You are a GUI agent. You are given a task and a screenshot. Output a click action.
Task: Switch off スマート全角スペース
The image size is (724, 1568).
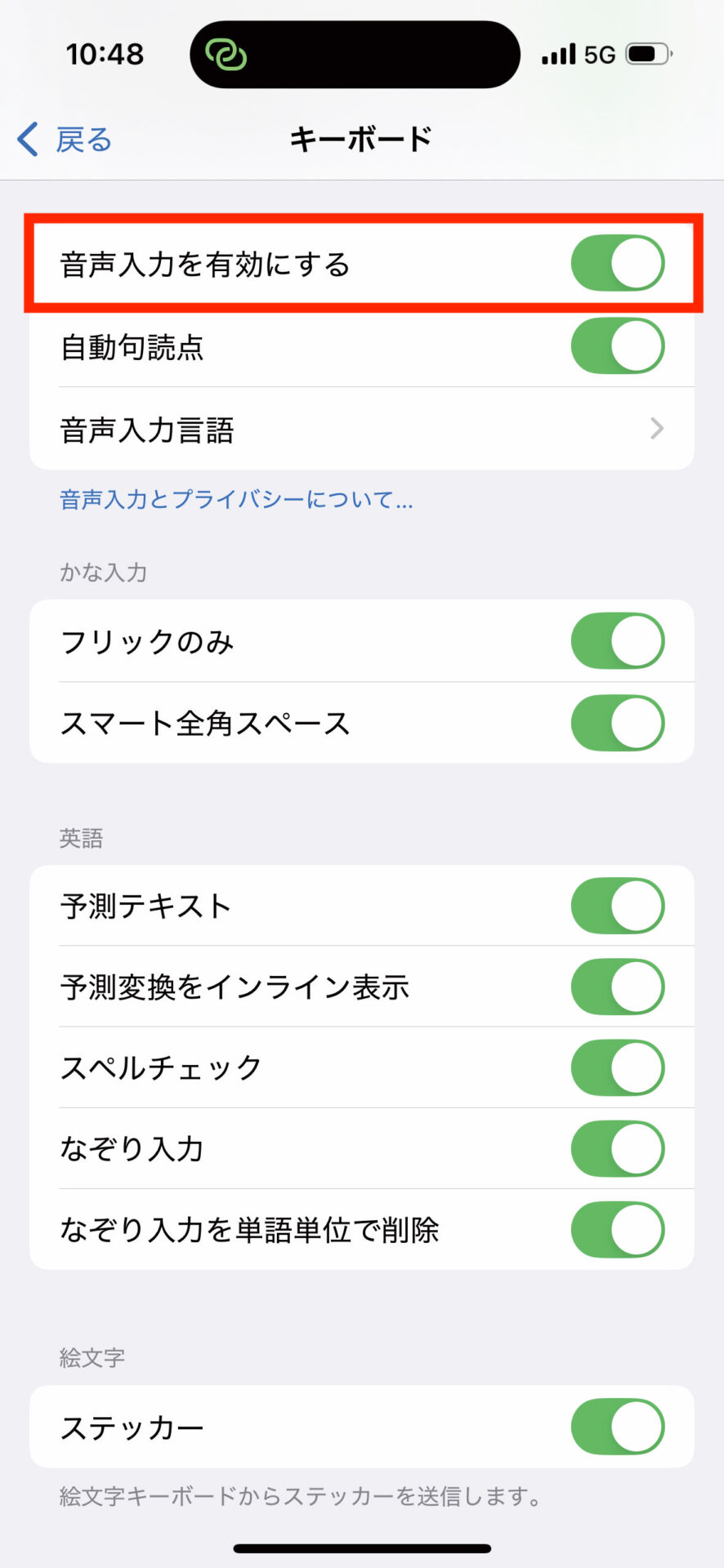tap(617, 723)
